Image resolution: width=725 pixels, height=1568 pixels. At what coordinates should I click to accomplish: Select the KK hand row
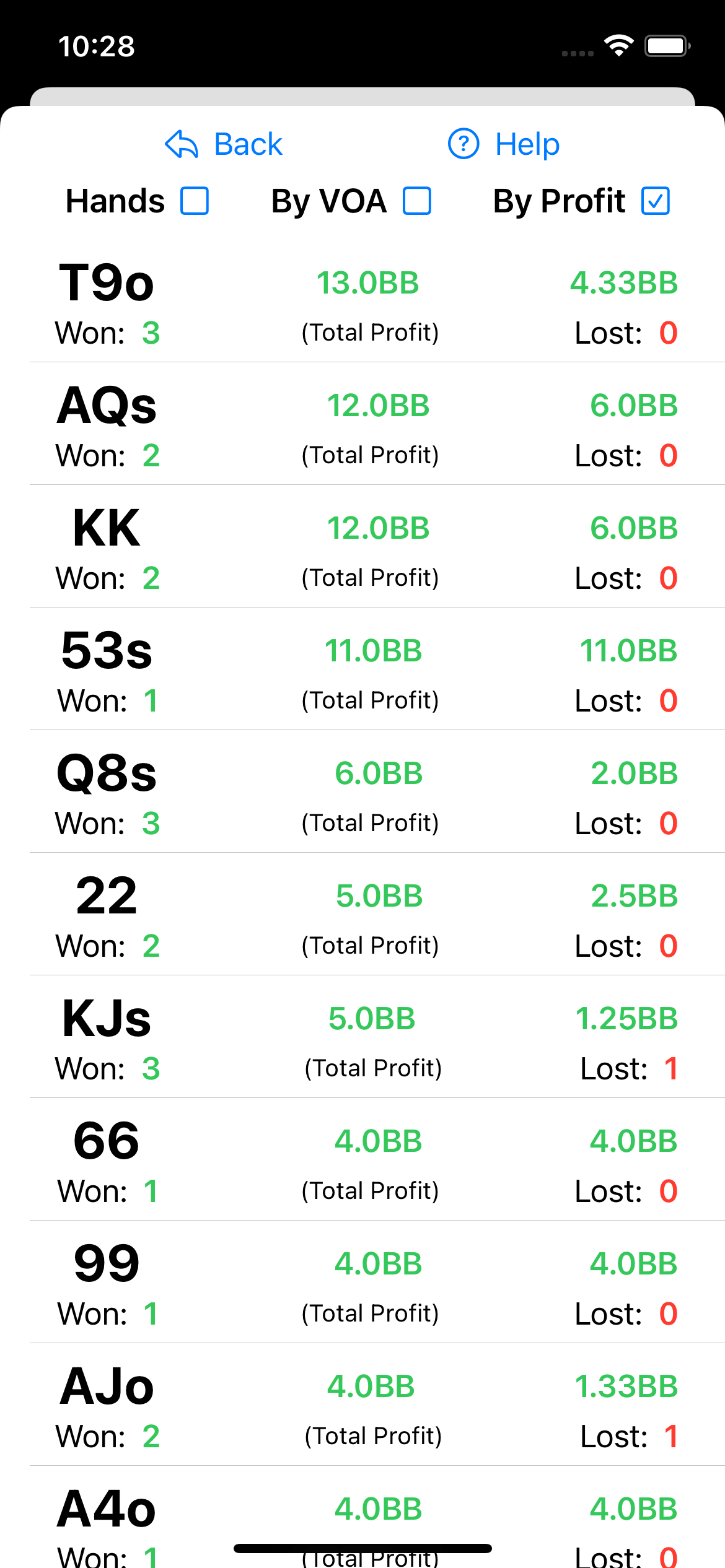(362, 547)
